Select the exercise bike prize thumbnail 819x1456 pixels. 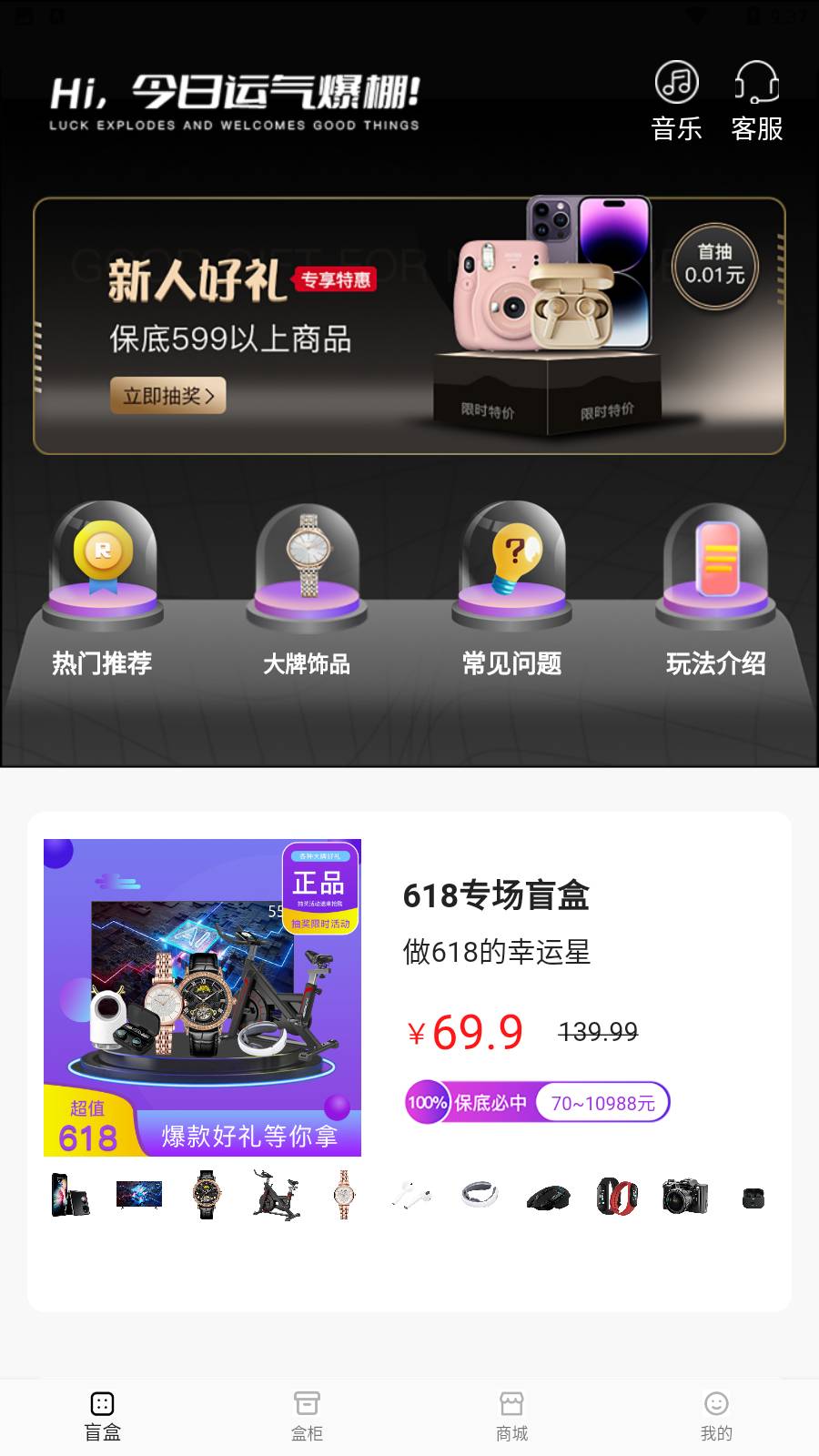pyautogui.click(x=273, y=1195)
